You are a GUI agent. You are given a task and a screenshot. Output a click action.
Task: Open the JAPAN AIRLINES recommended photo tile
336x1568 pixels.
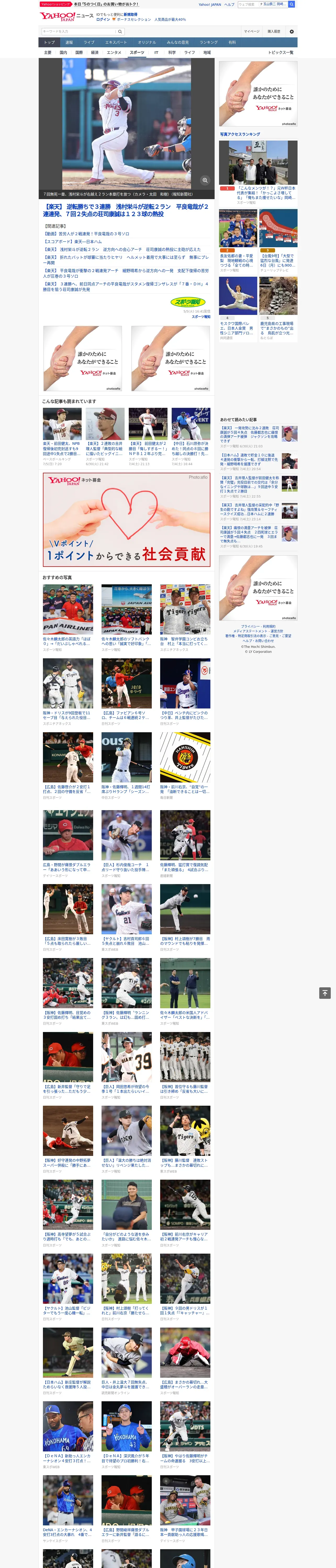click(126, 610)
